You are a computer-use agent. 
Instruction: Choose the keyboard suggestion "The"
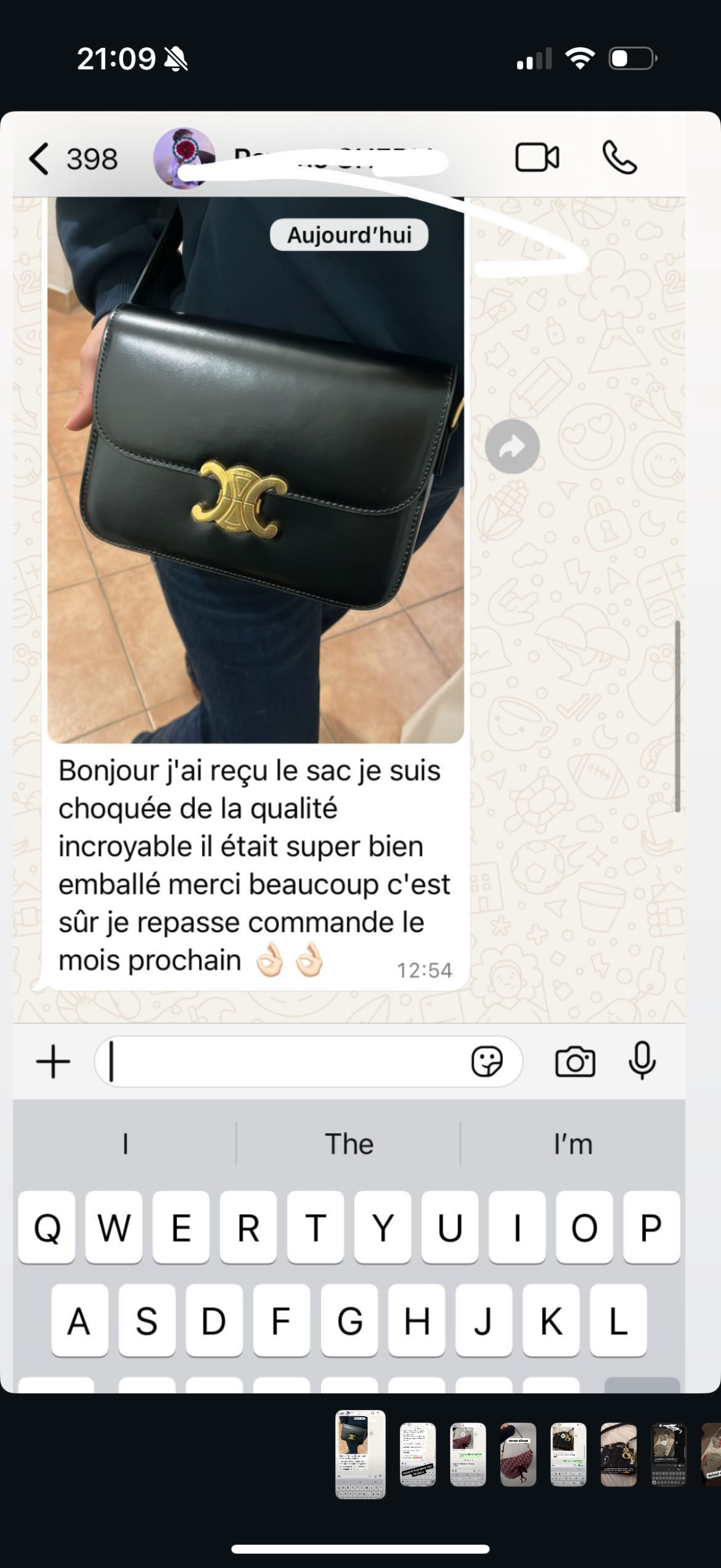[349, 1144]
